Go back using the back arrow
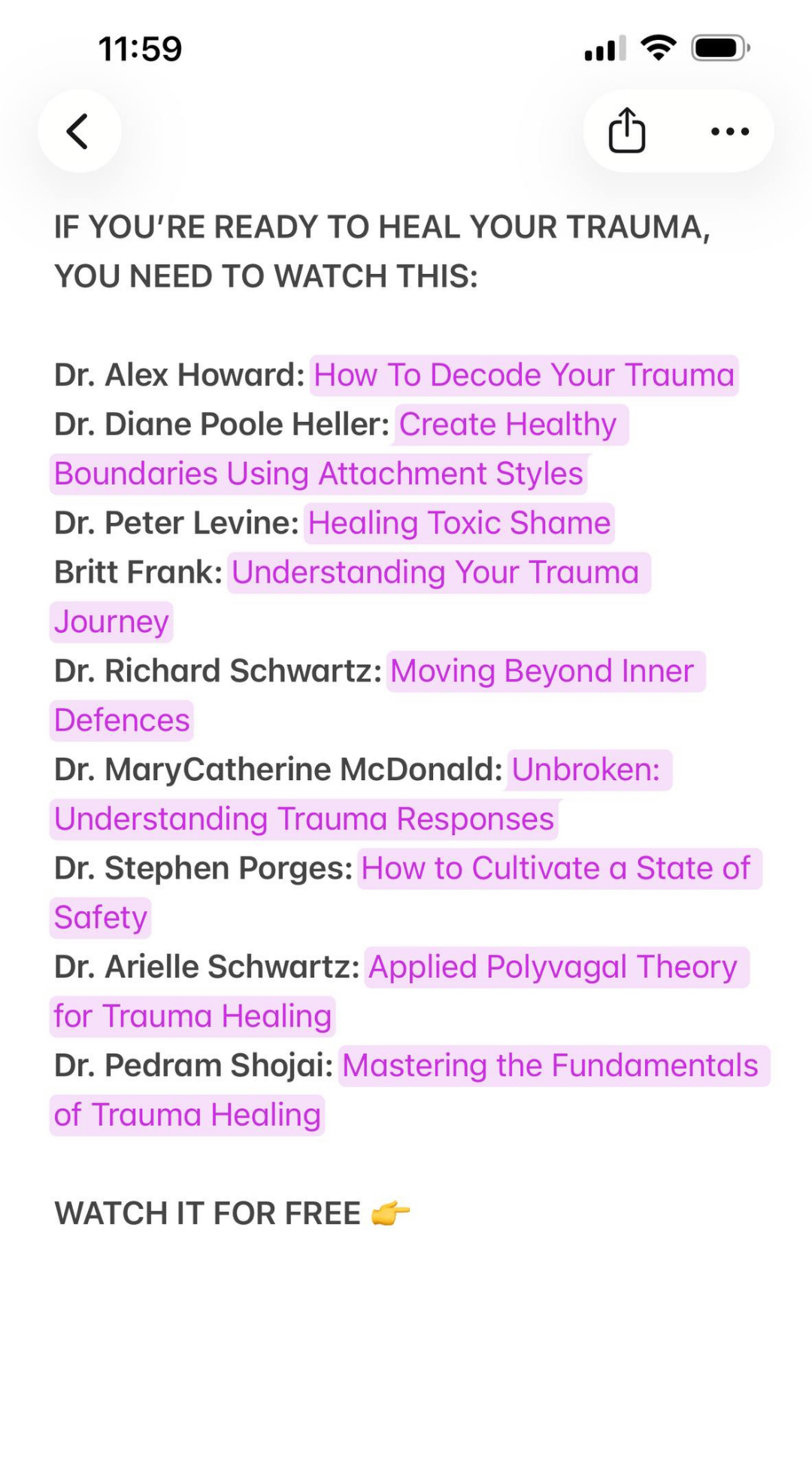The width and height of the screenshot is (812, 1467). tap(79, 132)
